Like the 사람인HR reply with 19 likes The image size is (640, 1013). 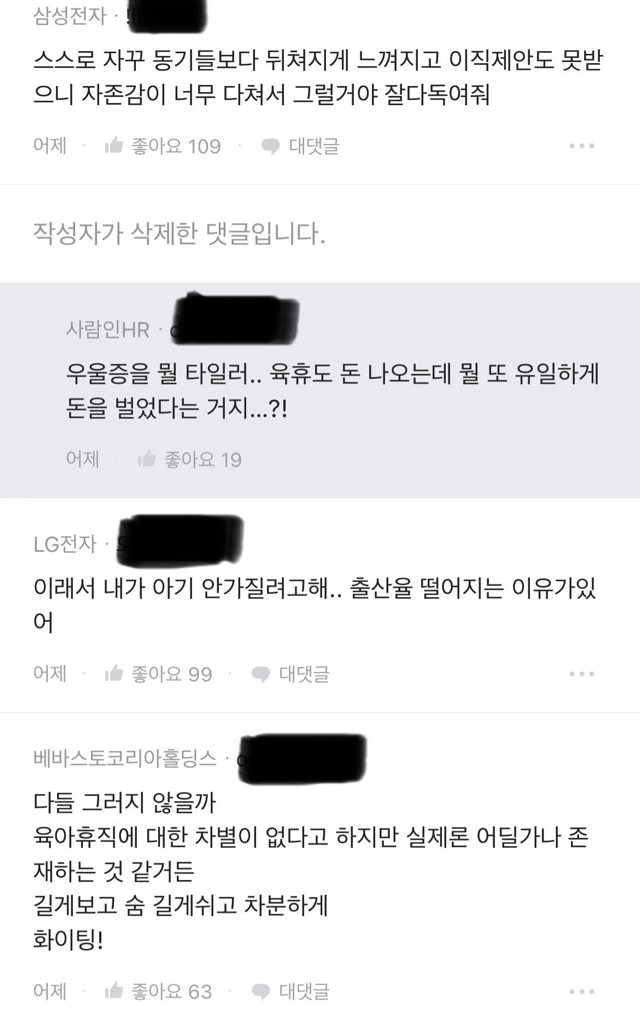pyautogui.click(x=190, y=459)
